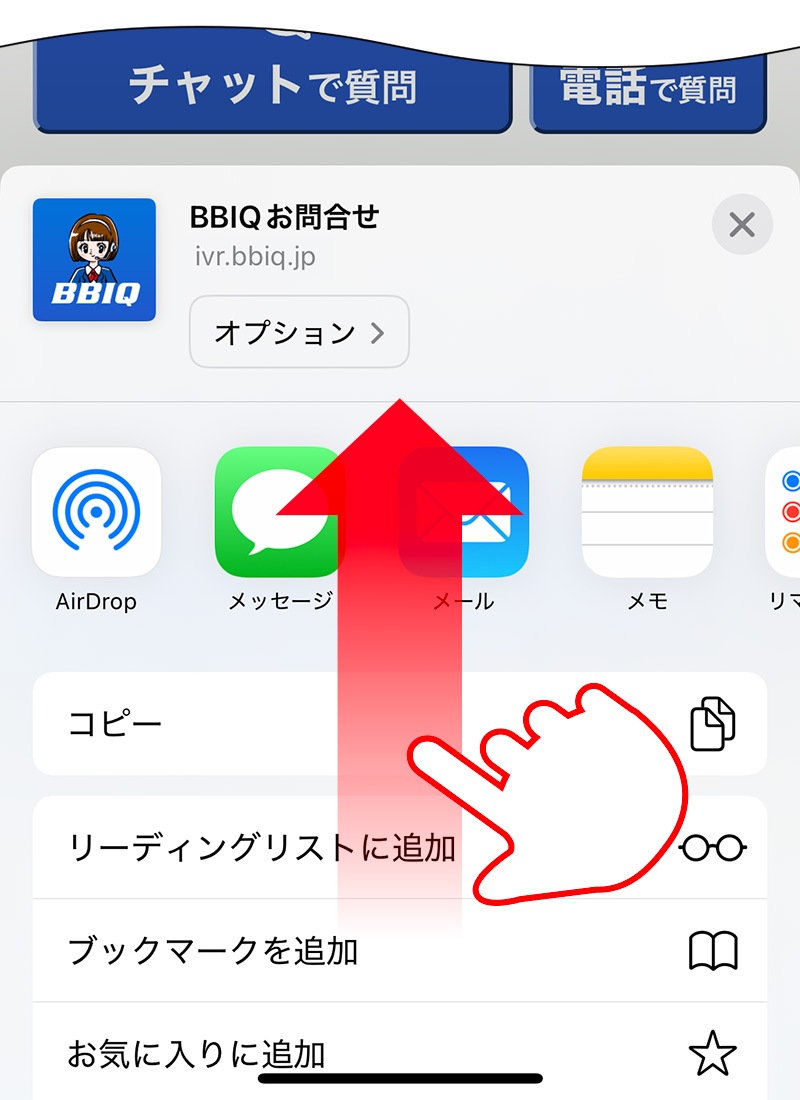Tap the home indicator bar

[400, 1078]
